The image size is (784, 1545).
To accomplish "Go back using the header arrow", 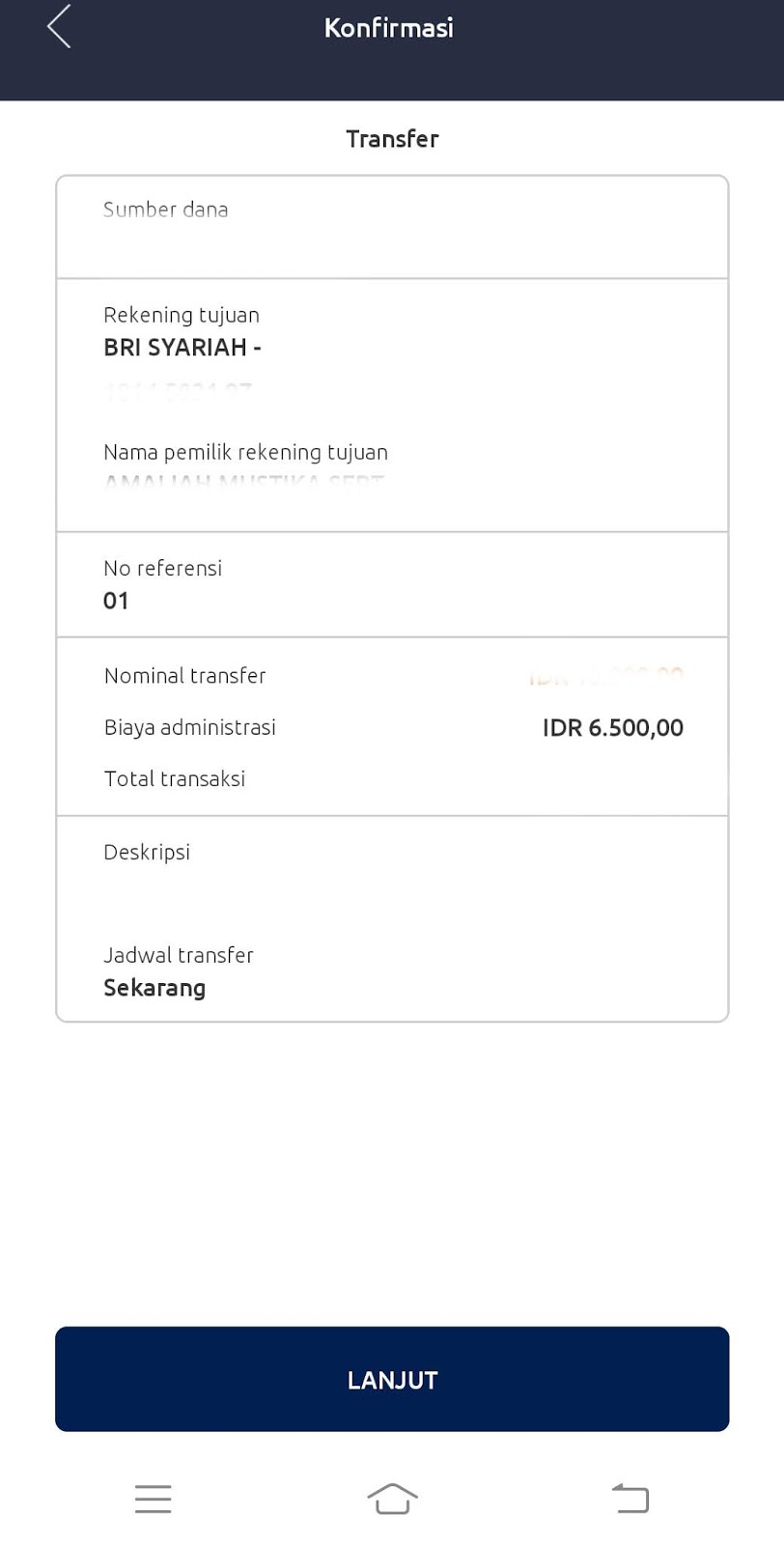I will click(x=59, y=27).
